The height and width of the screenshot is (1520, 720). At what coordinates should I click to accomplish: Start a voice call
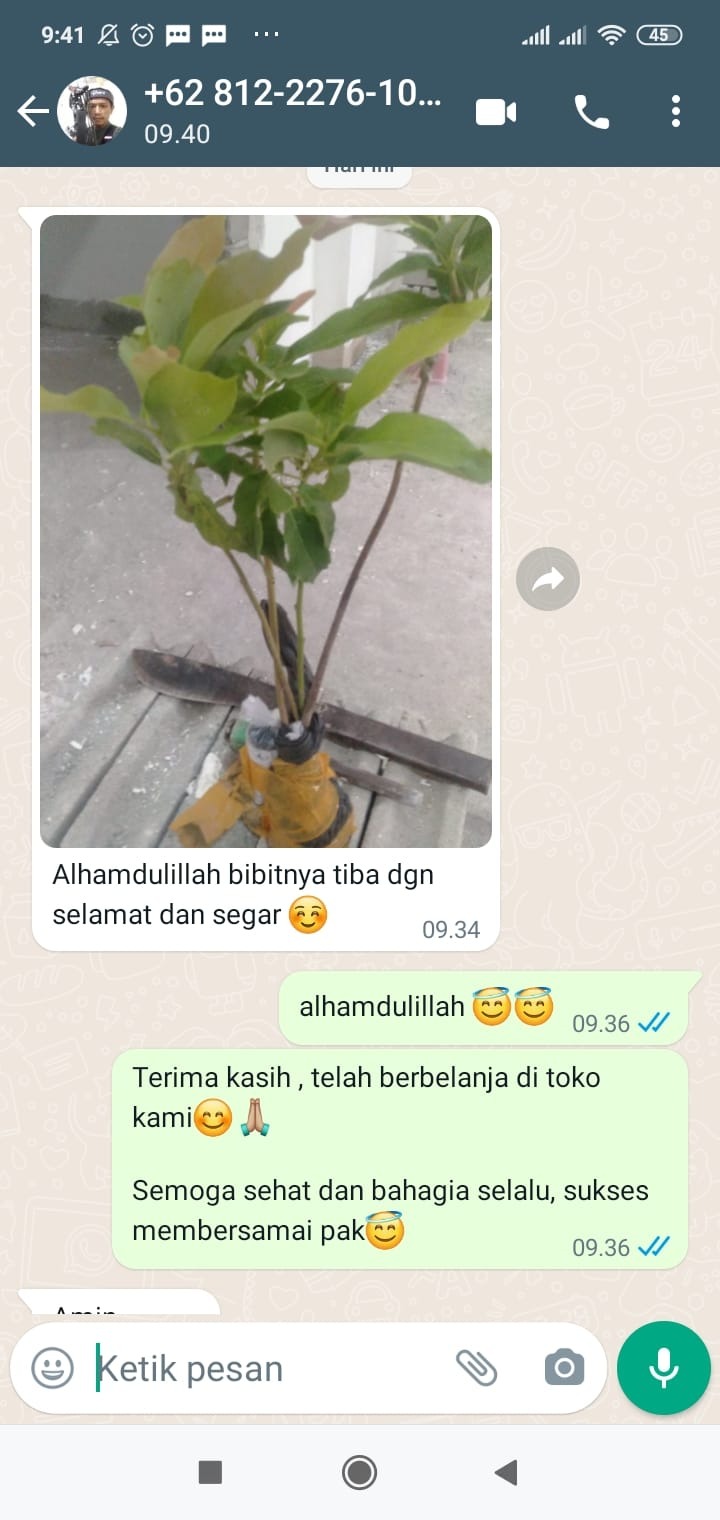point(591,112)
